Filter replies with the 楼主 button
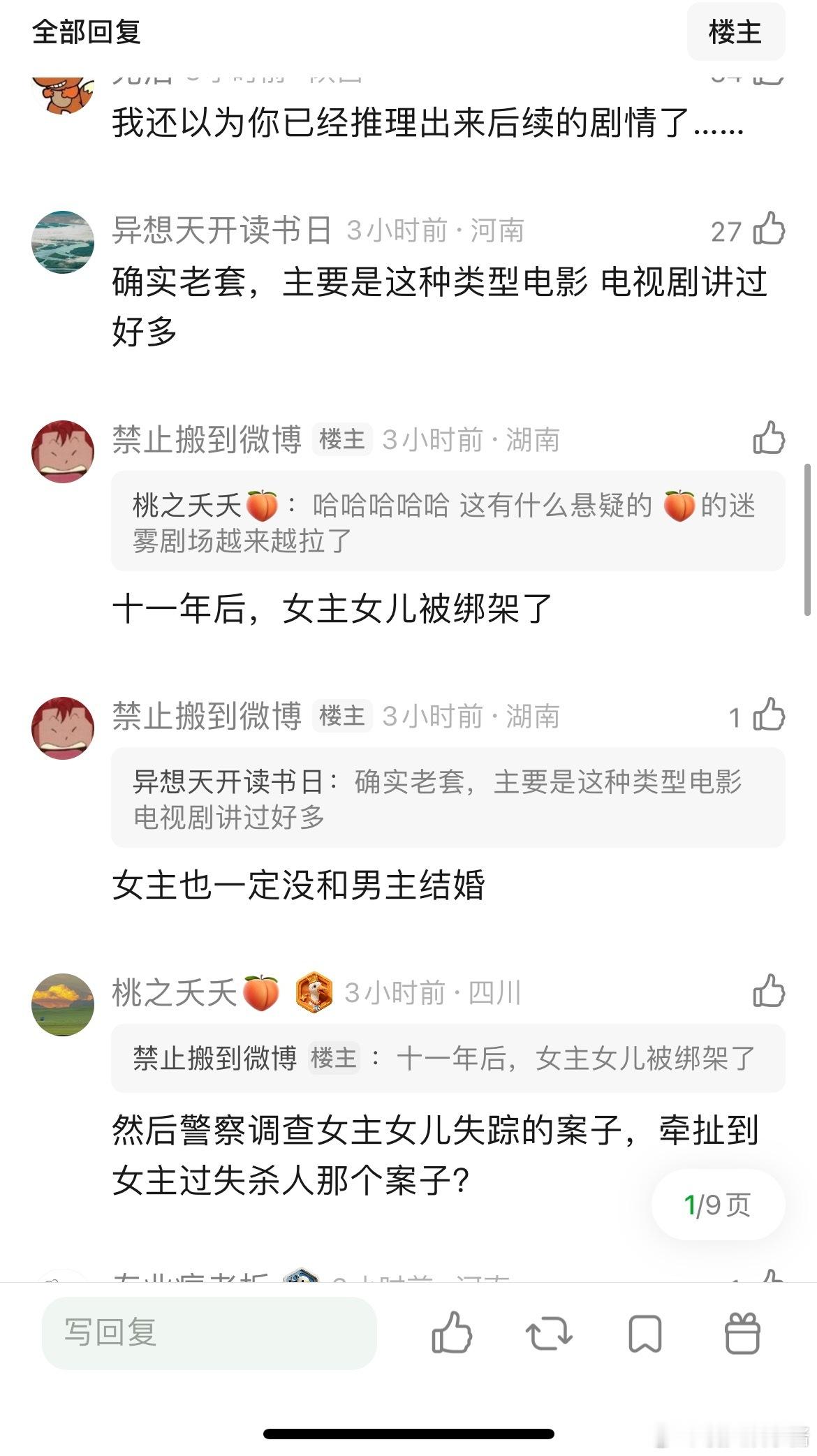The width and height of the screenshot is (817, 1456). click(x=735, y=33)
